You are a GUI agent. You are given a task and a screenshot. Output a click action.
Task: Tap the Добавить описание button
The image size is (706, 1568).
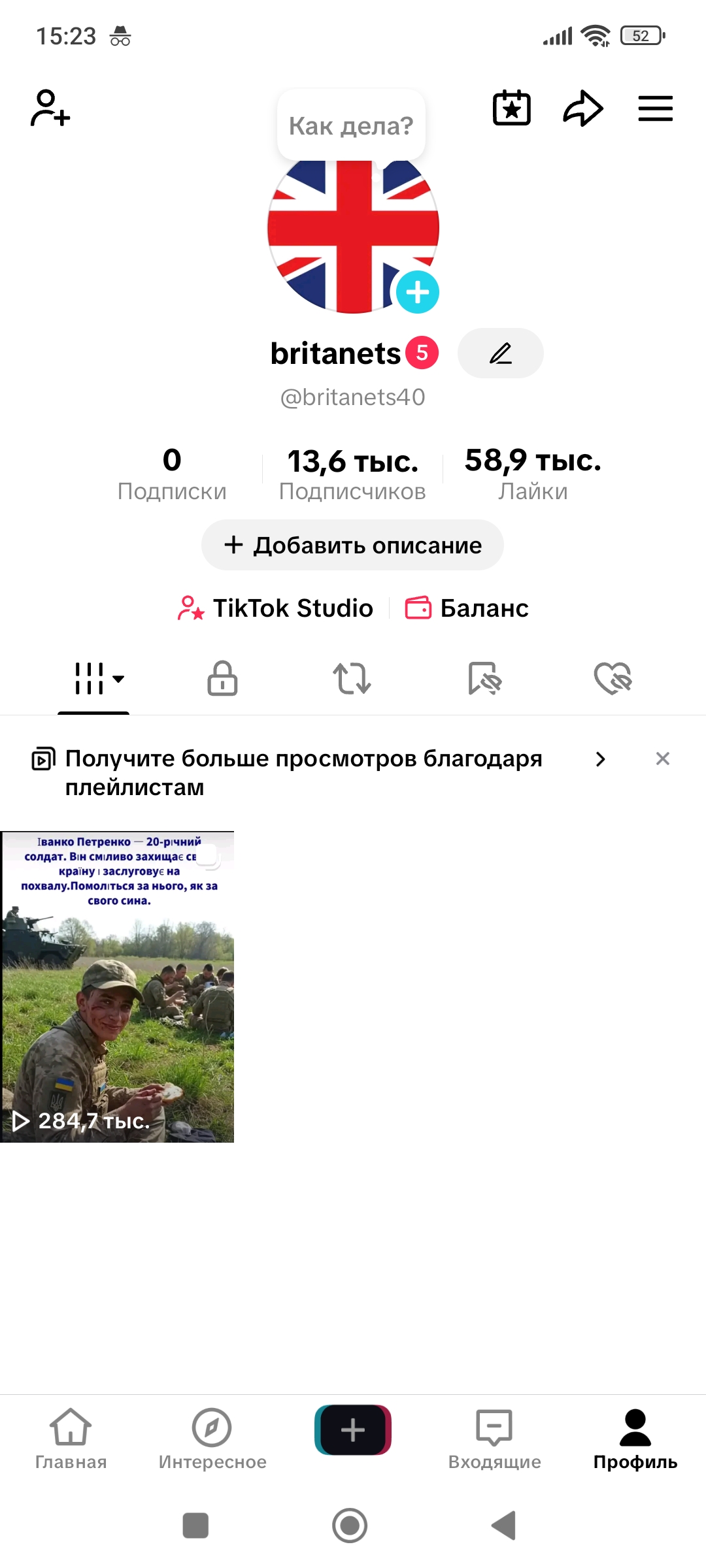[352, 545]
